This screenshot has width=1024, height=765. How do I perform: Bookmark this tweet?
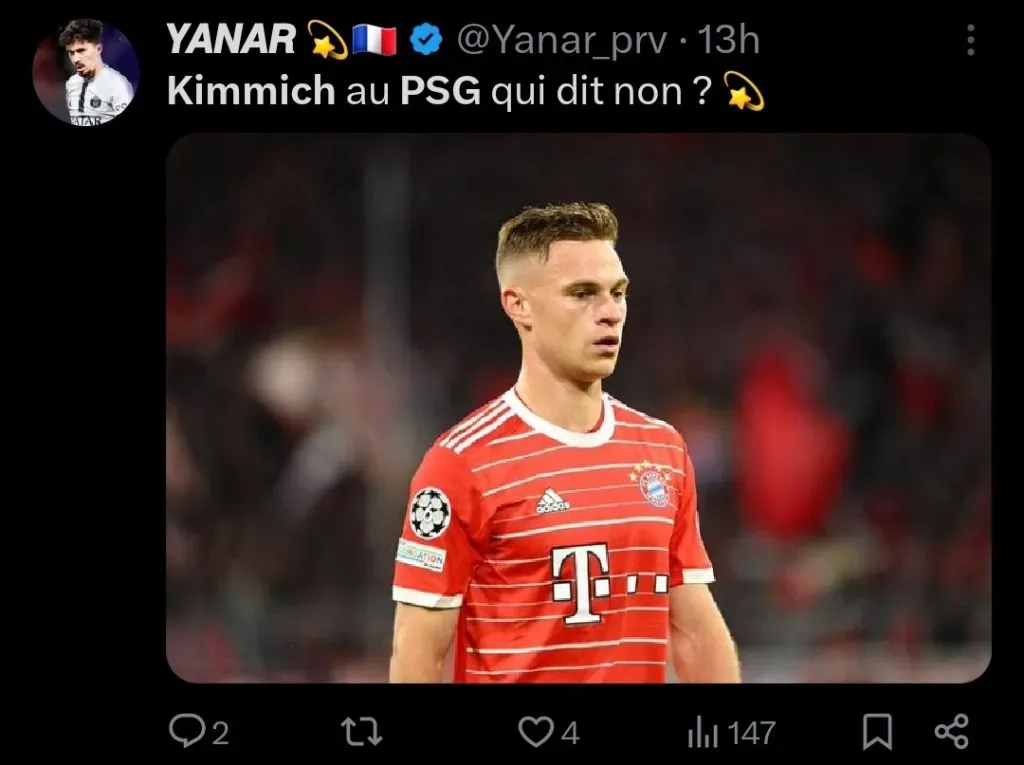(x=876, y=732)
